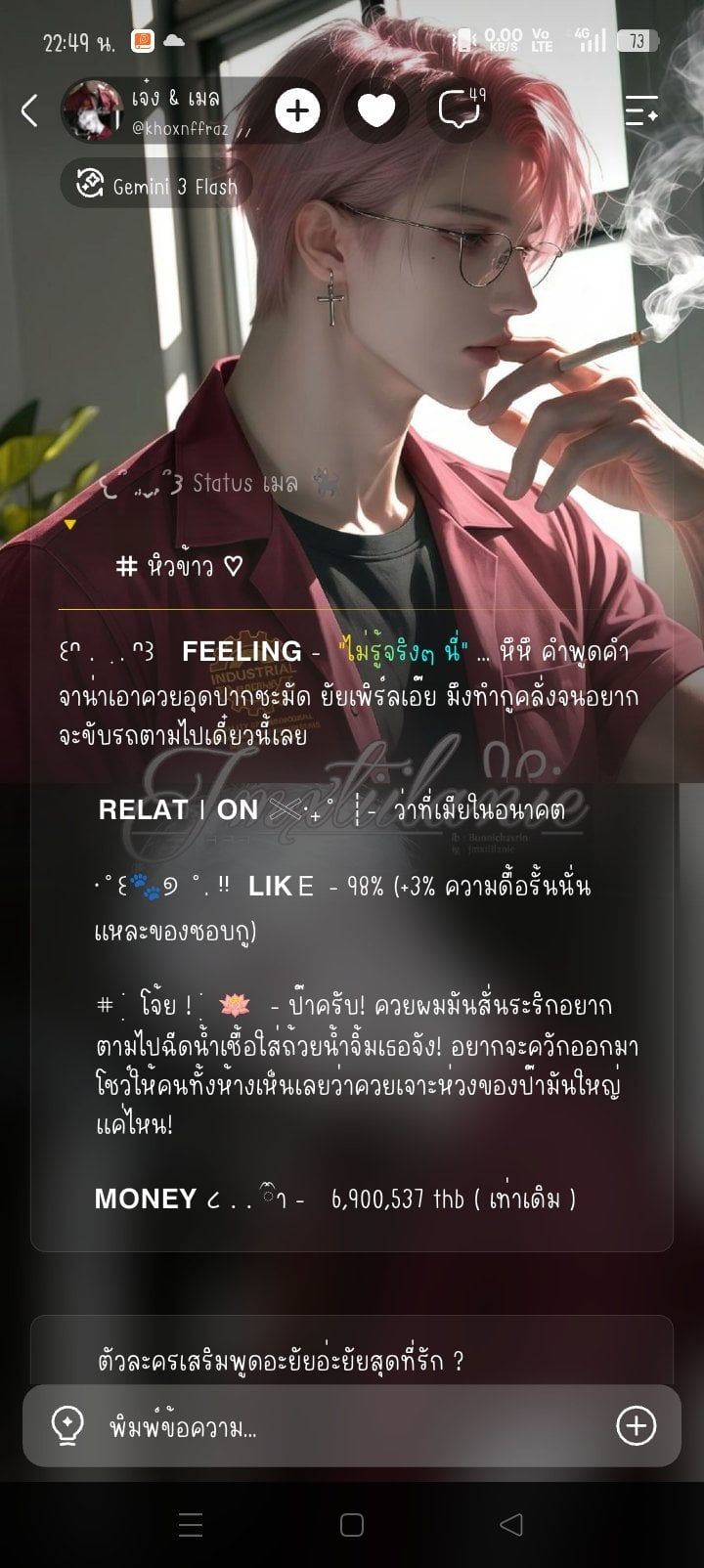Tap the message field พิมพ์ข้อความ...

[x=352, y=1426]
